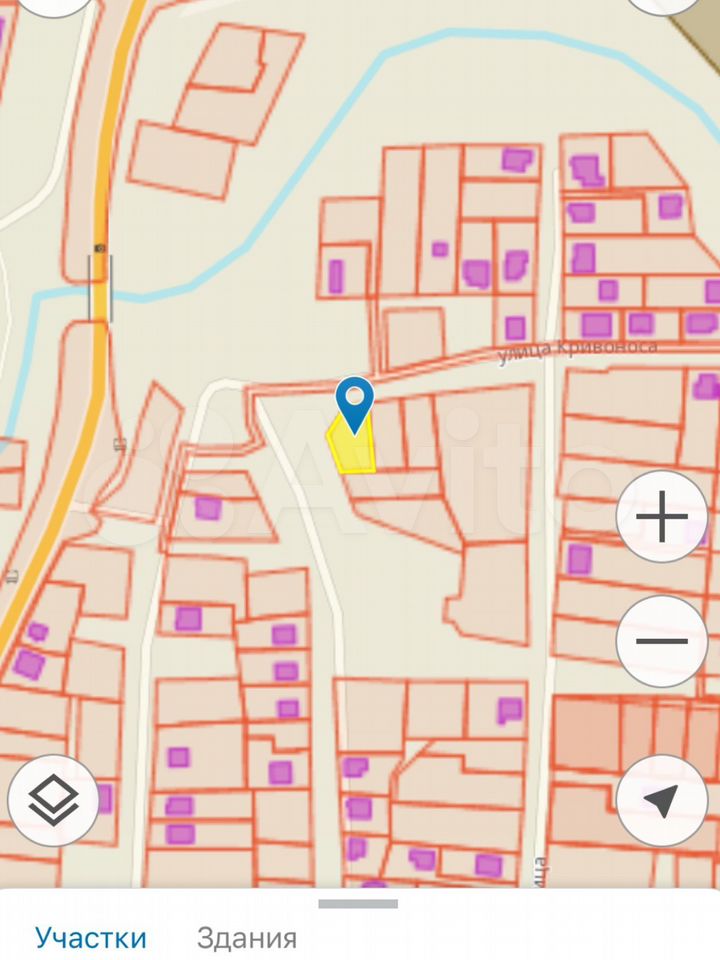Image resolution: width=720 pixels, height=960 pixels.
Task: Switch to the Участки tab
Action: (x=91, y=938)
